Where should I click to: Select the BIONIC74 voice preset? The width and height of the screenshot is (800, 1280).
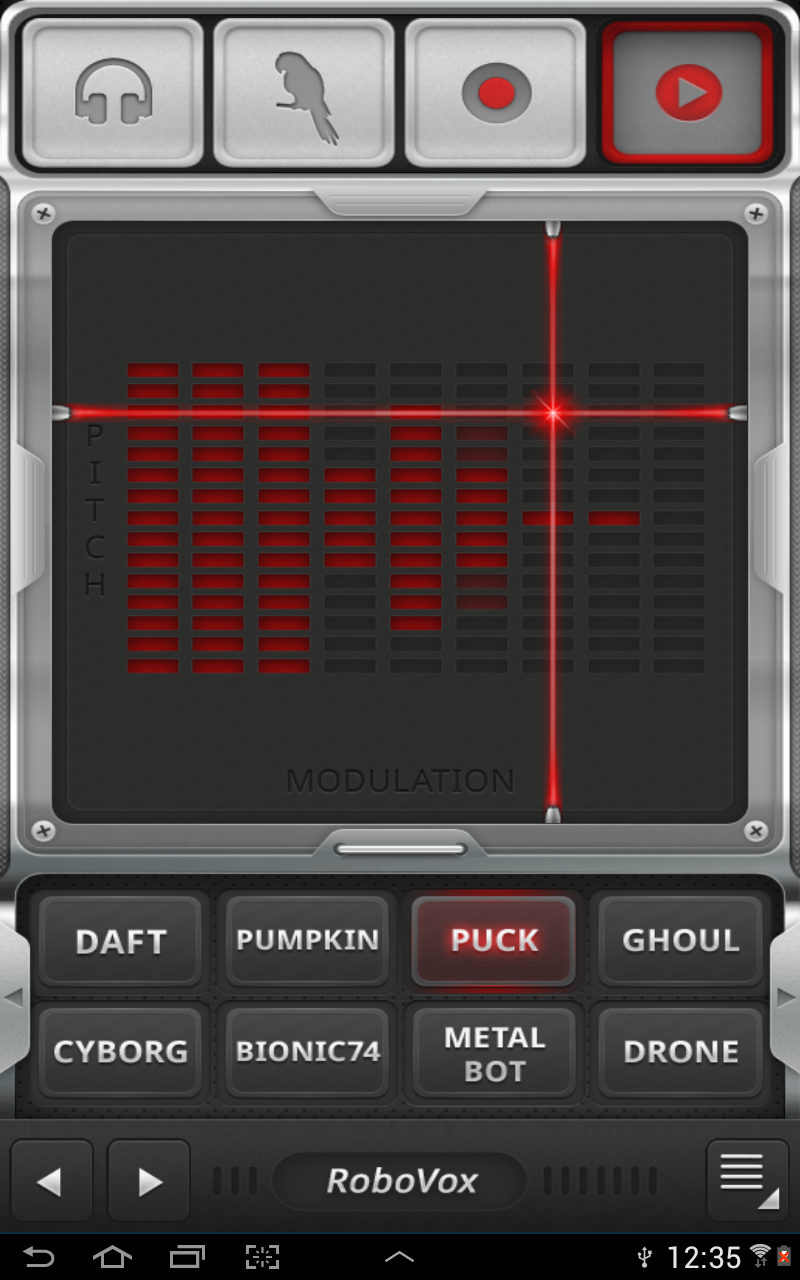(307, 1052)
